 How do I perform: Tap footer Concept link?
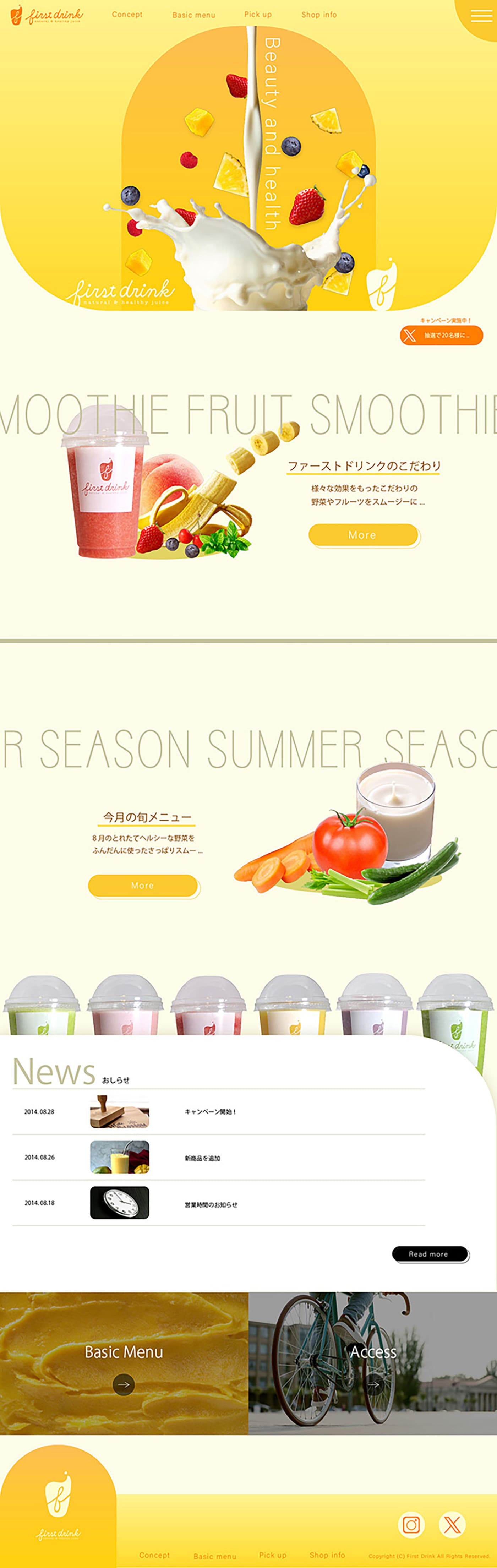154,1555
